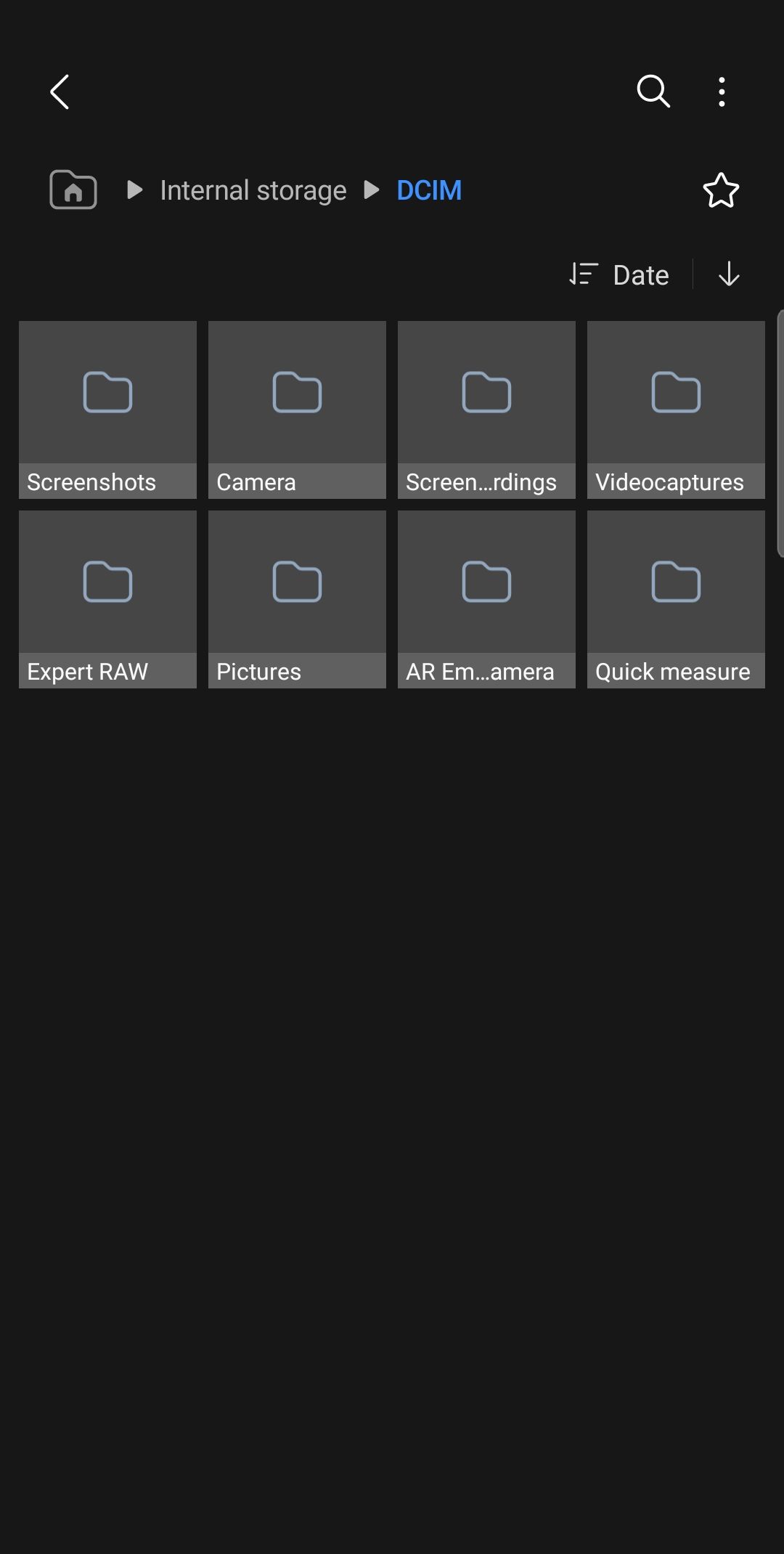Select DCIM in the breadcrumb path
The image size is (784, 1554).
coord(429,190)
